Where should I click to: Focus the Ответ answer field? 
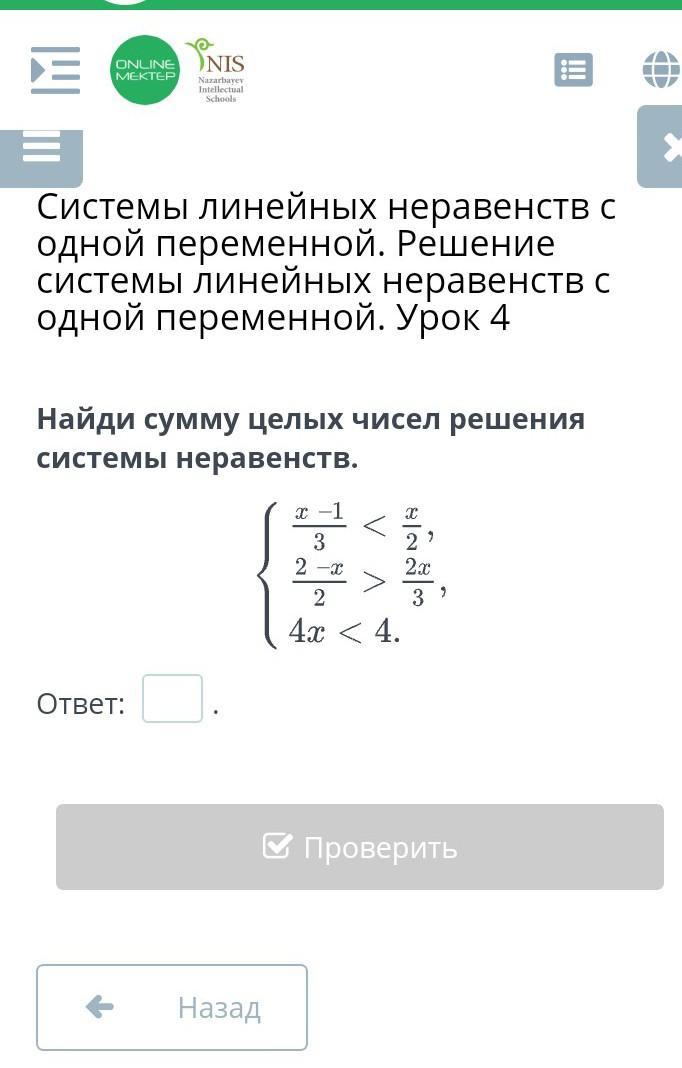coord(172,699)
